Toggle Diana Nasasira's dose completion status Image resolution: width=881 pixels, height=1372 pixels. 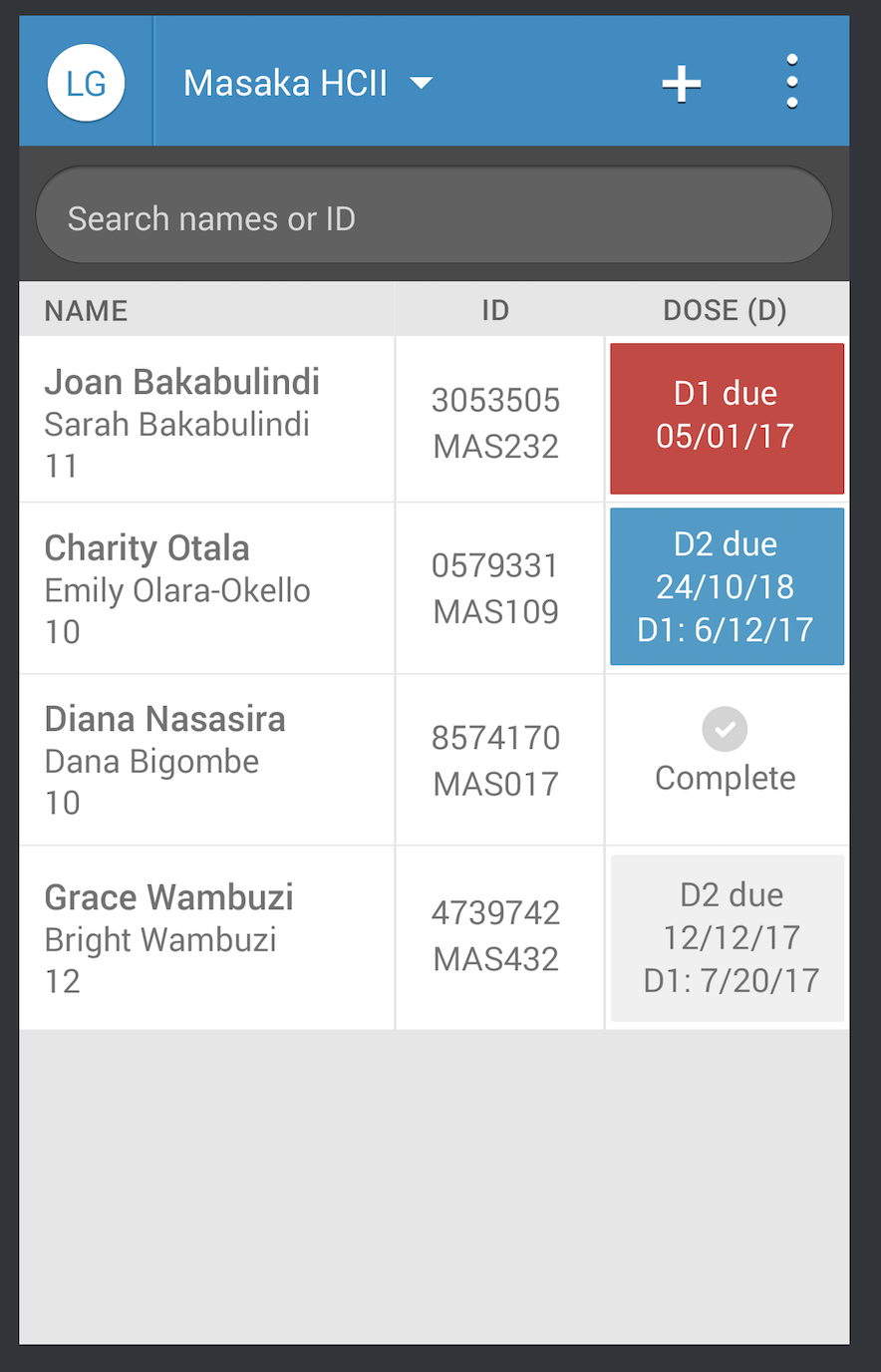point(725,729)
